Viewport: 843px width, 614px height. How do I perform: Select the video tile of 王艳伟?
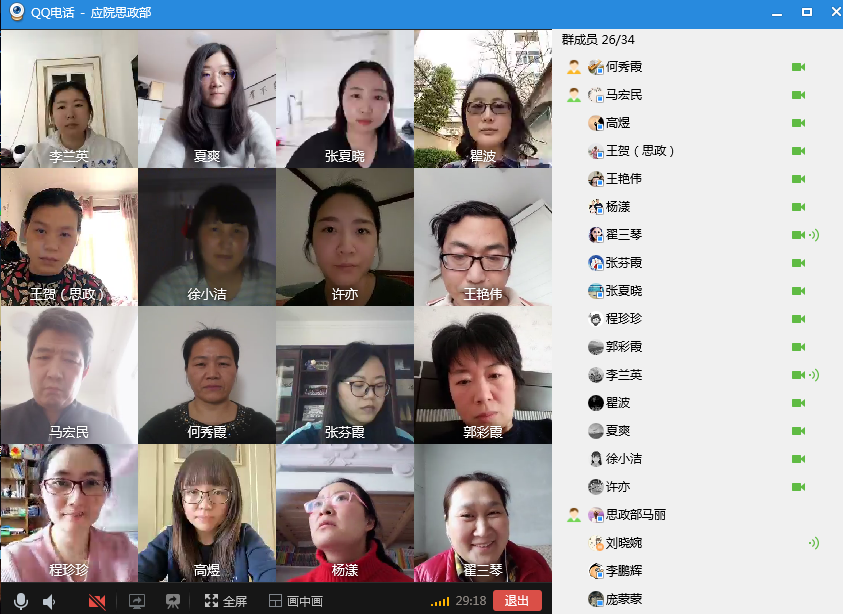pyautogui.click(x=482, y=236)
